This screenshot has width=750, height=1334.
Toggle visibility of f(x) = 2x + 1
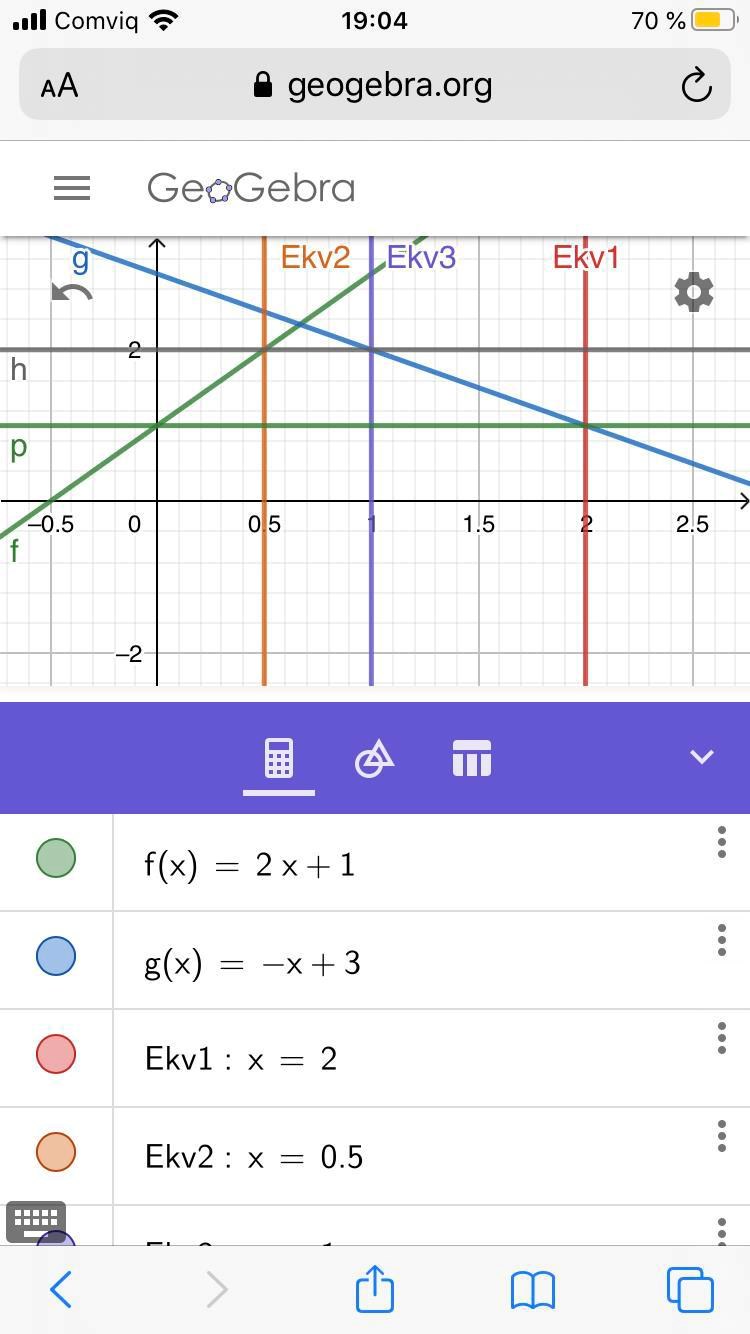click(x=56, y=858)
